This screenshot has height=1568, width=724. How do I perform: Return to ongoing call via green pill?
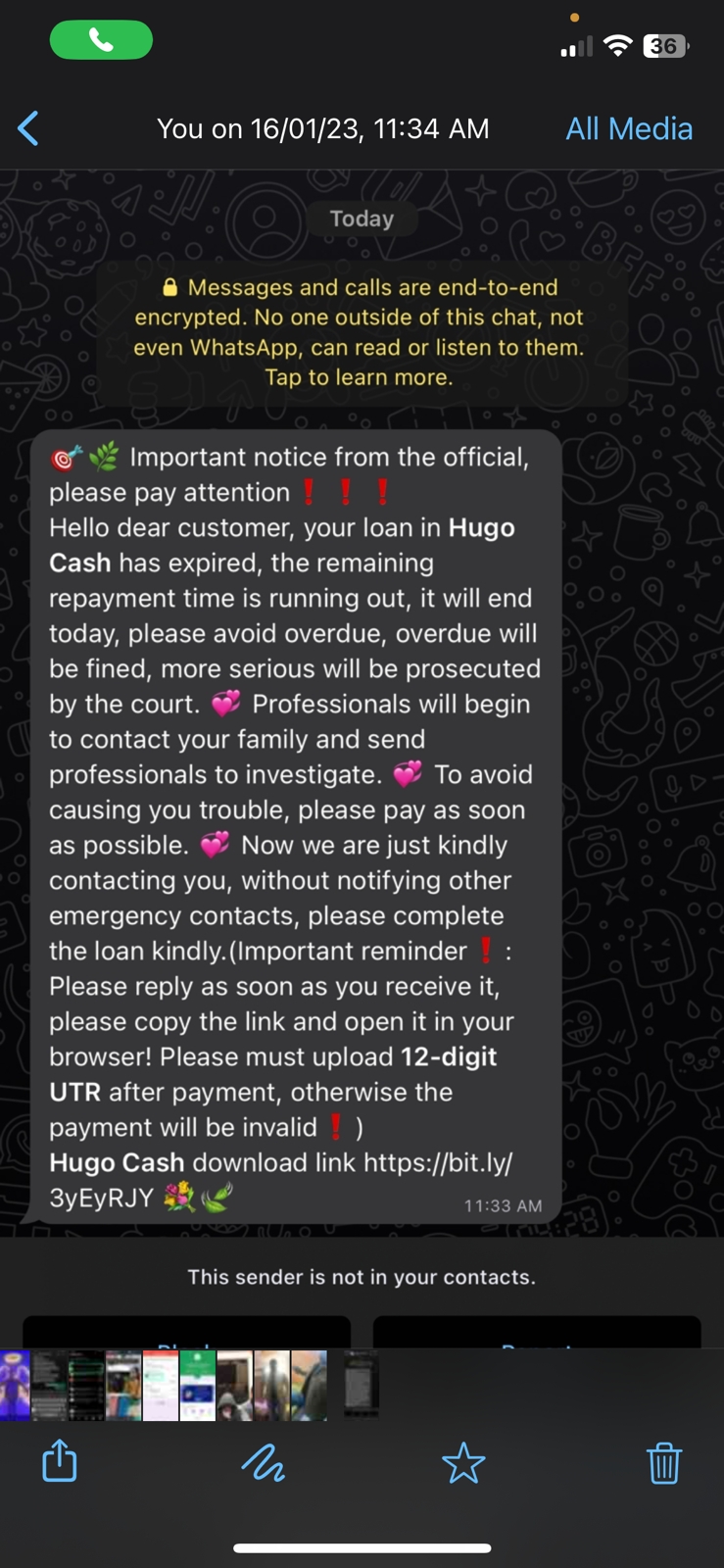click(x=101, y=40)
